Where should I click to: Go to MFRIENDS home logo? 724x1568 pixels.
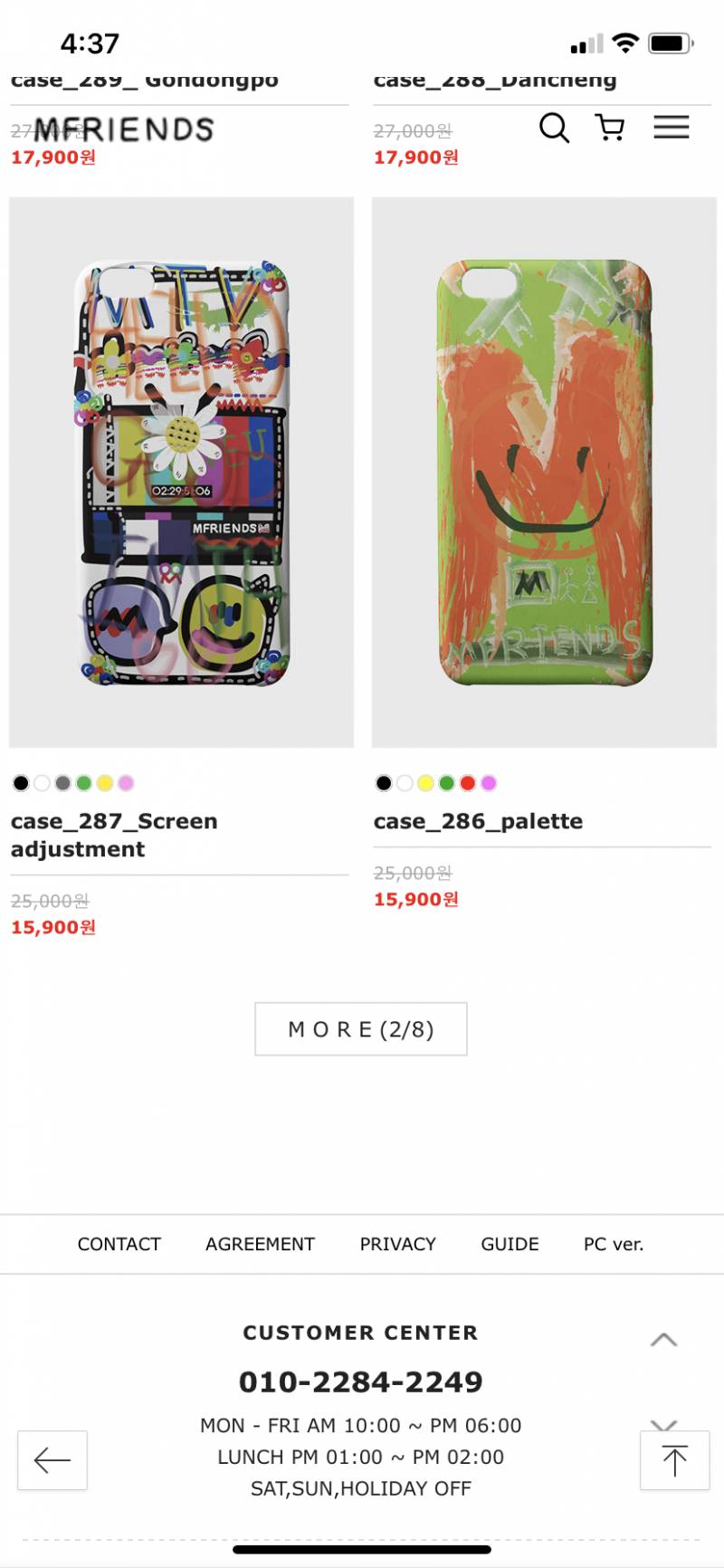[124, 129]
